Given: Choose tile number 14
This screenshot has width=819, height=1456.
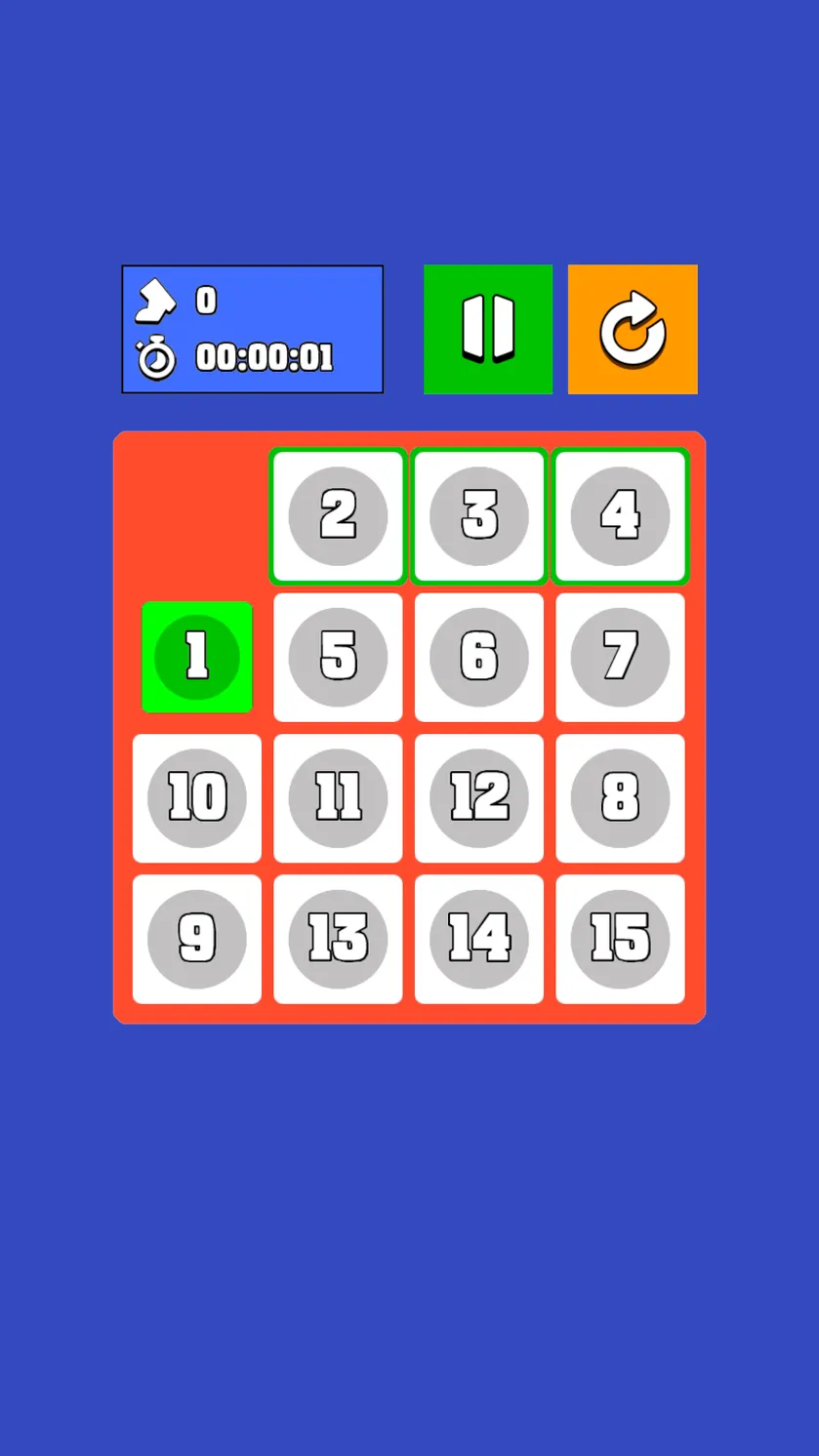Looking at the screenshot, I should tap(479, 939).
